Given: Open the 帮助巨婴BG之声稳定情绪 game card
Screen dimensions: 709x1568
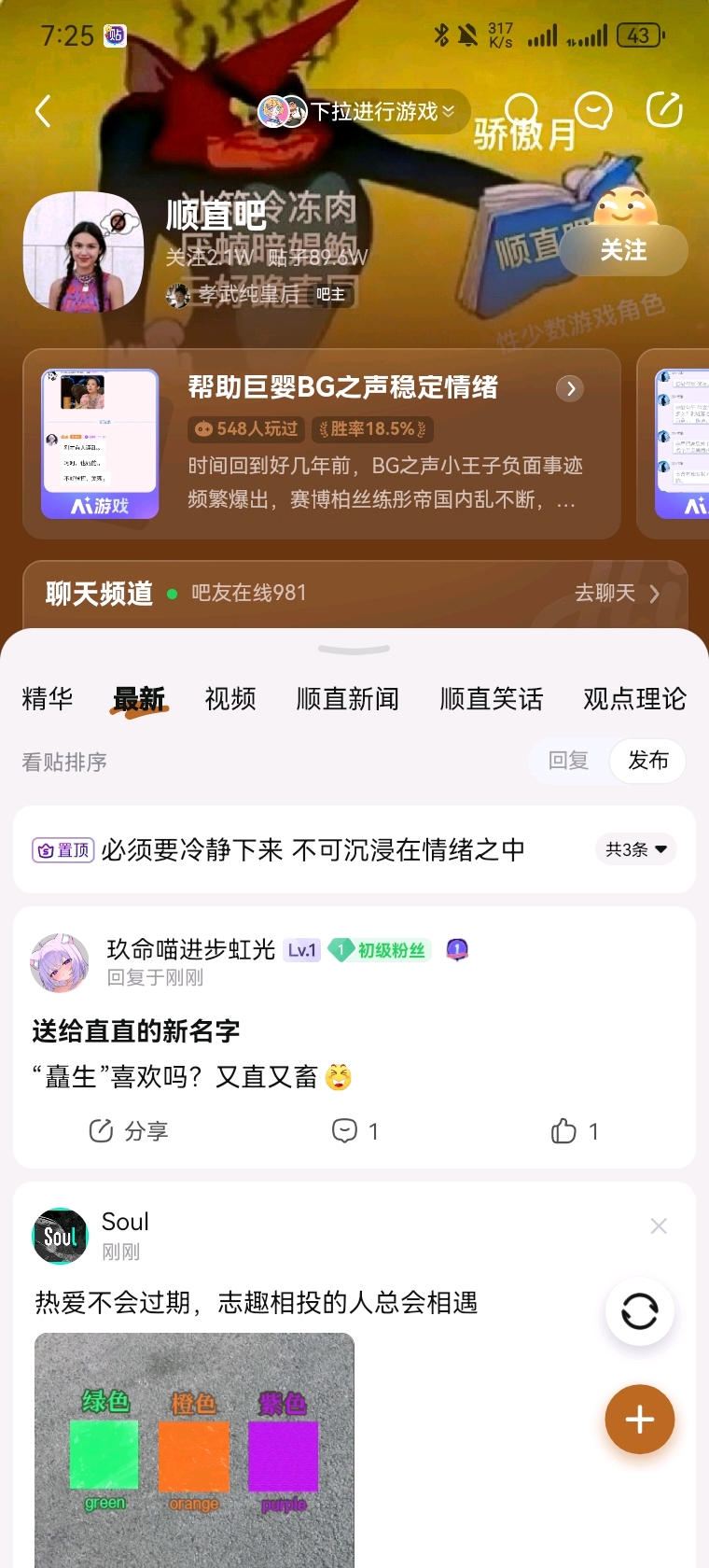Looking at the screenshot, I should [322, 444].
